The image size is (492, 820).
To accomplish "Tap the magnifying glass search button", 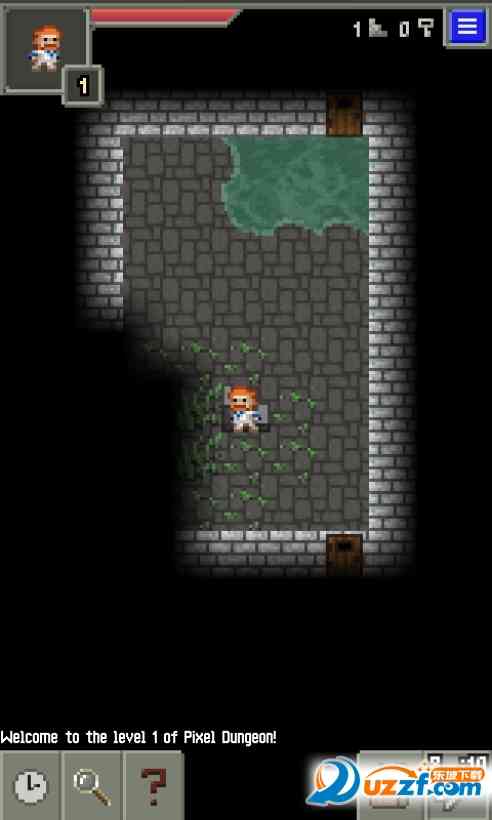I will pyautogui.click(x=92, y=786).
